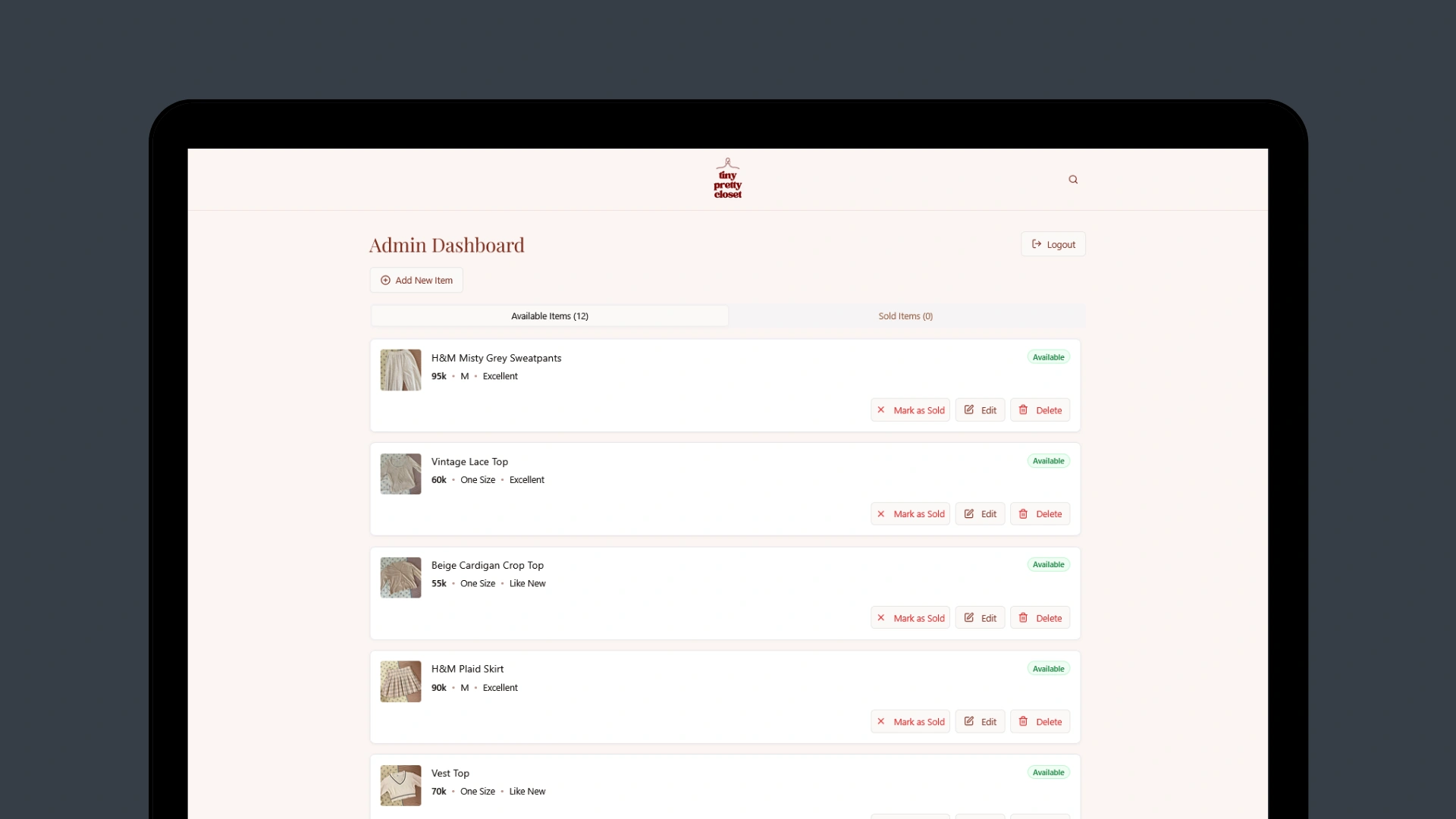This screenshot has height=819, width=1456.
Task: Edit the Beige Cardigan Crop Top listing
Action: tap(980, 618)
